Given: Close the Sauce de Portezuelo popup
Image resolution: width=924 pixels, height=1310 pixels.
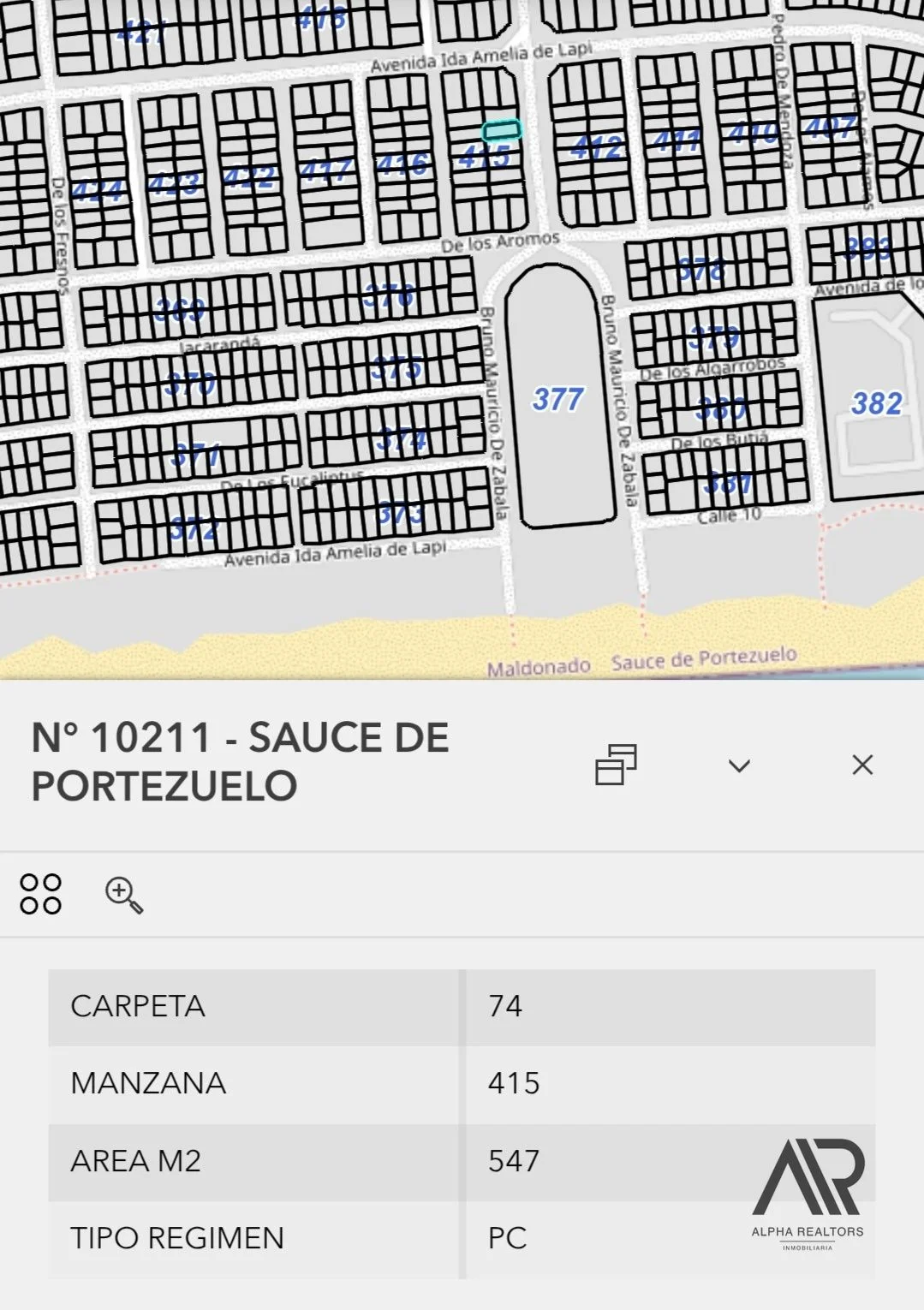Looking at the screenshot, I should click(x=862, y=765).
